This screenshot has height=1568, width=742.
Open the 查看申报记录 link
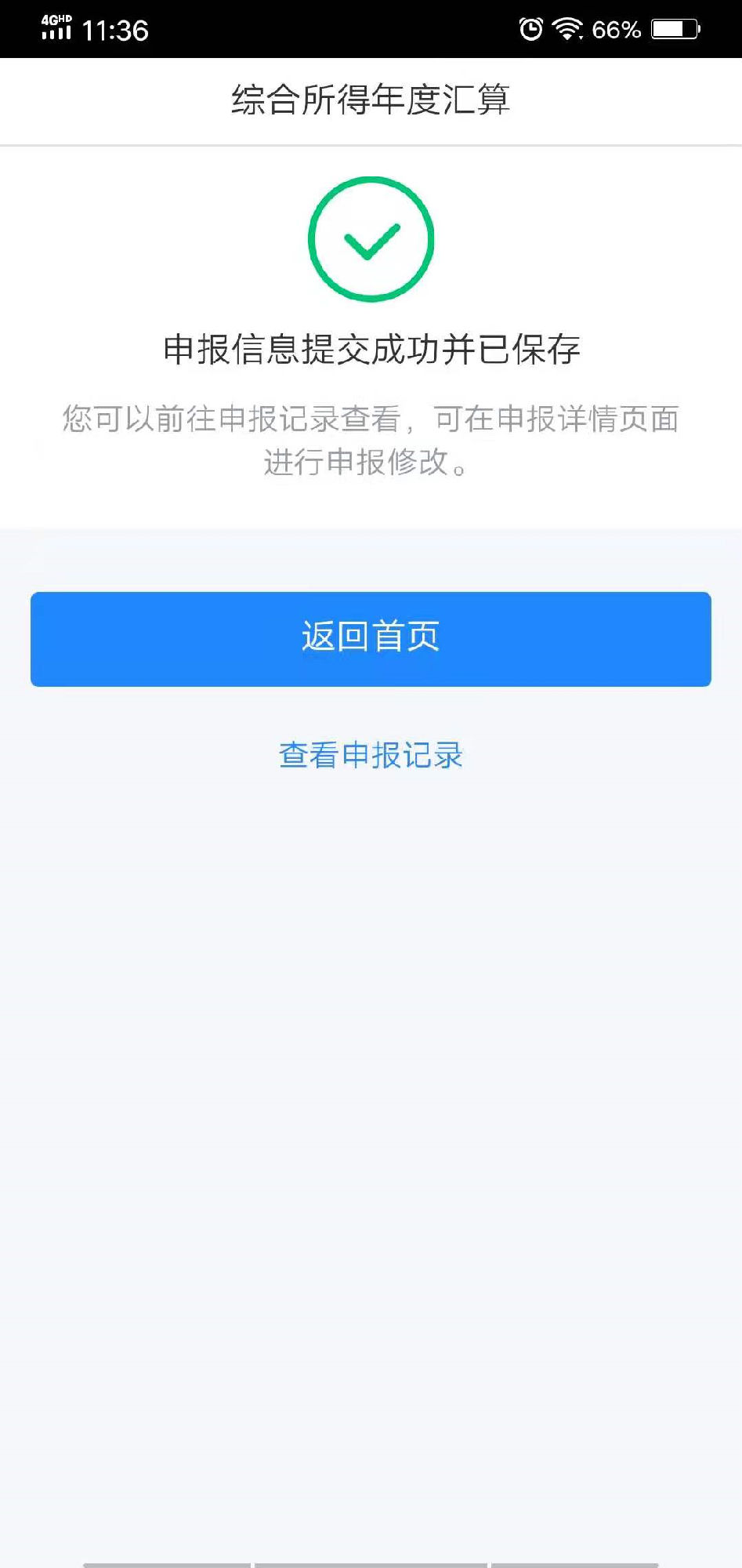click(371, 756)
